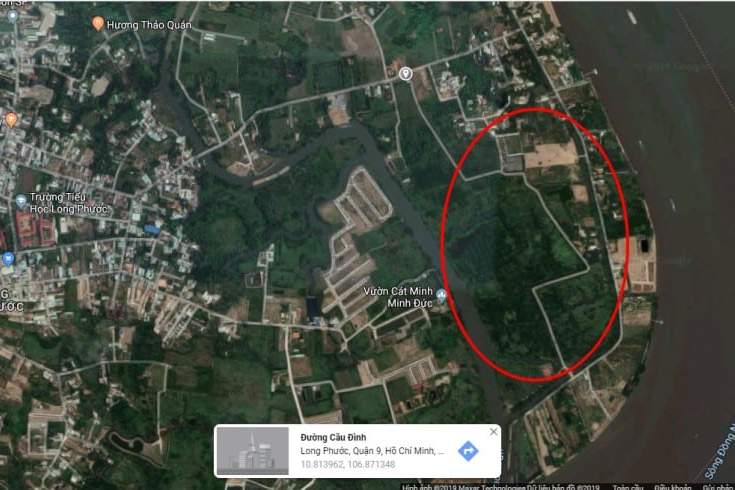Get directions to Đường Cầu Đình
The height and width of the screenshot is (490, 735).
[x=467, y=451]
